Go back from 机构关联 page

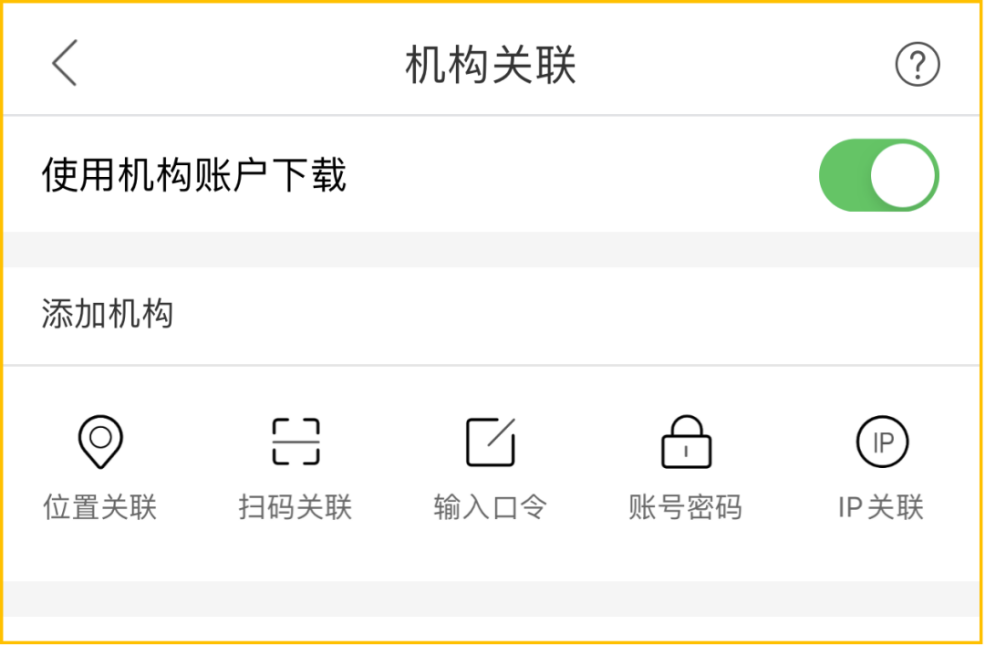click(65, 65)
